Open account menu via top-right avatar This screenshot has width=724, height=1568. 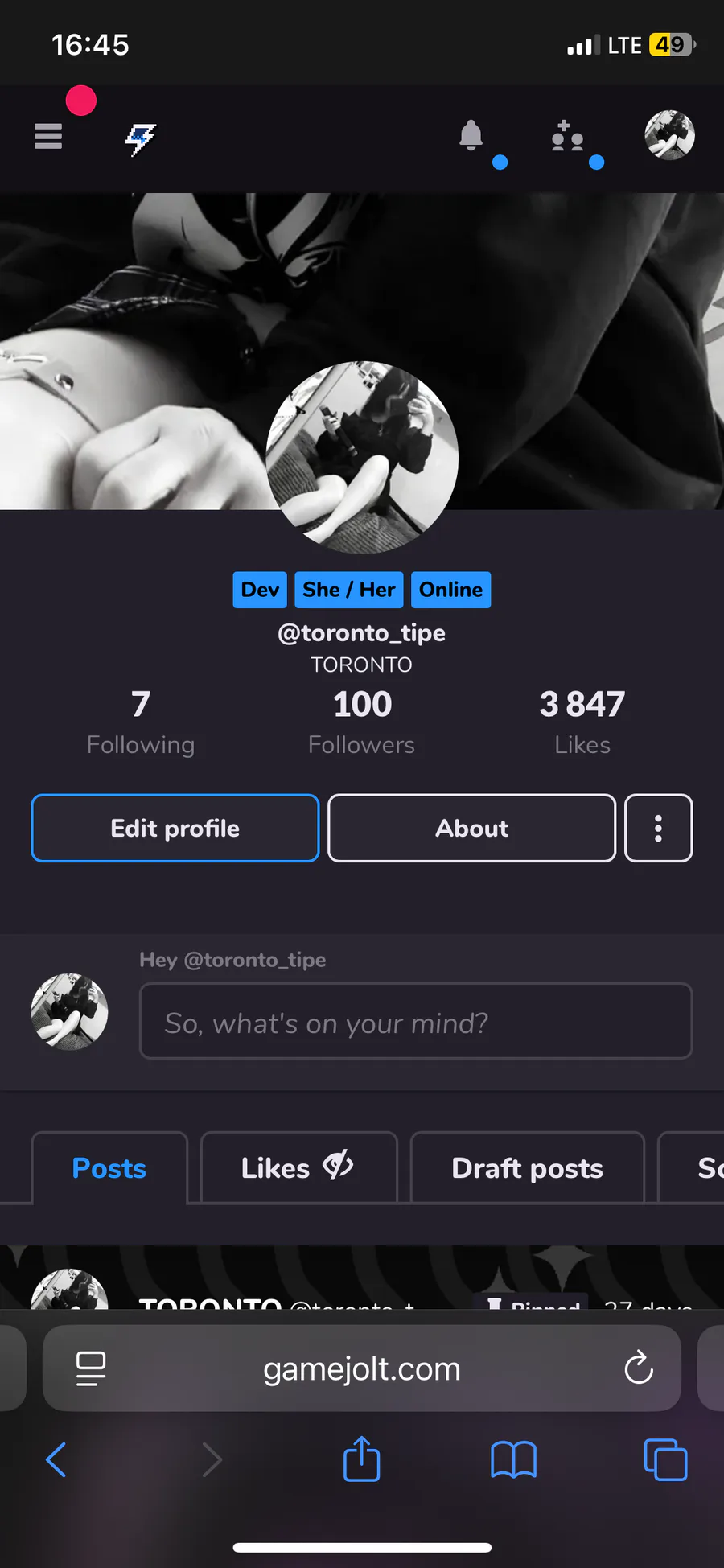click(670, 135)
